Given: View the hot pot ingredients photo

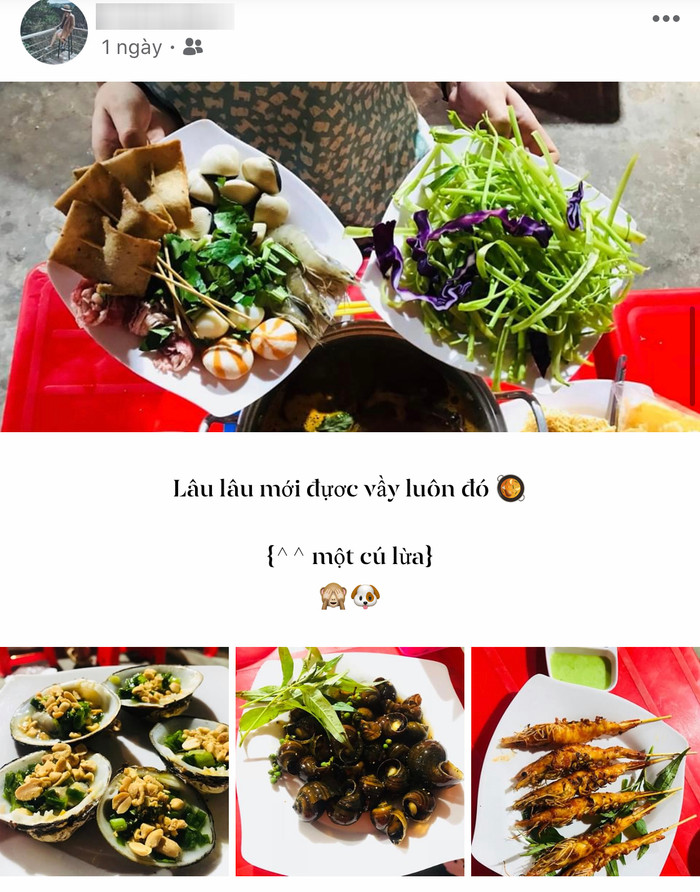Looking at the screenshot, I should (x=350, y=256).
